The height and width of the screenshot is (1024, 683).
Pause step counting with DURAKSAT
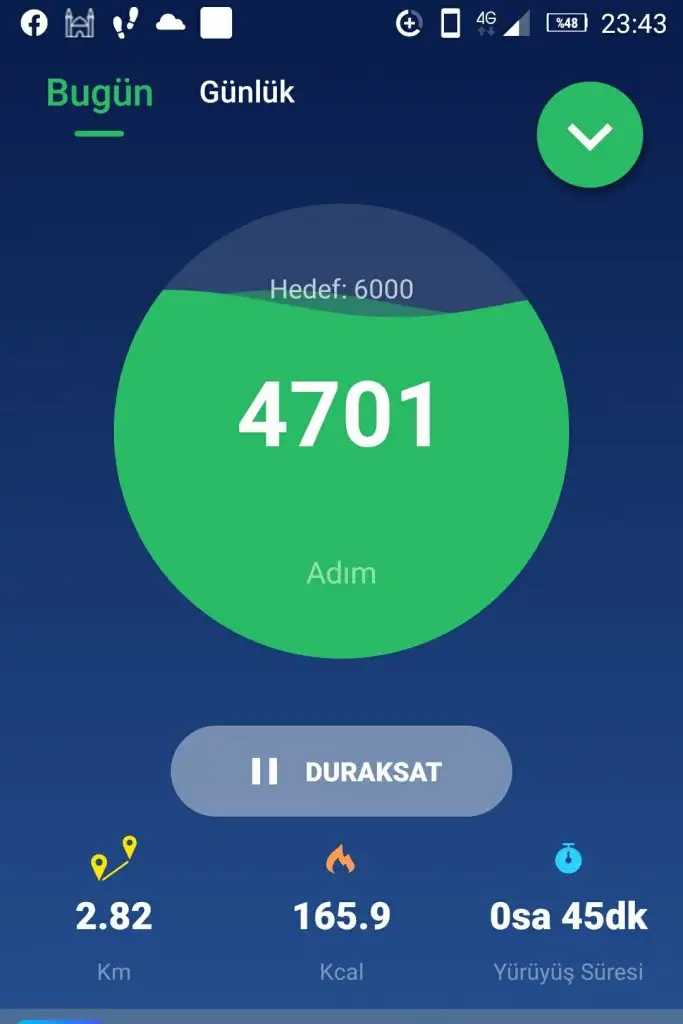pos(341,771)
